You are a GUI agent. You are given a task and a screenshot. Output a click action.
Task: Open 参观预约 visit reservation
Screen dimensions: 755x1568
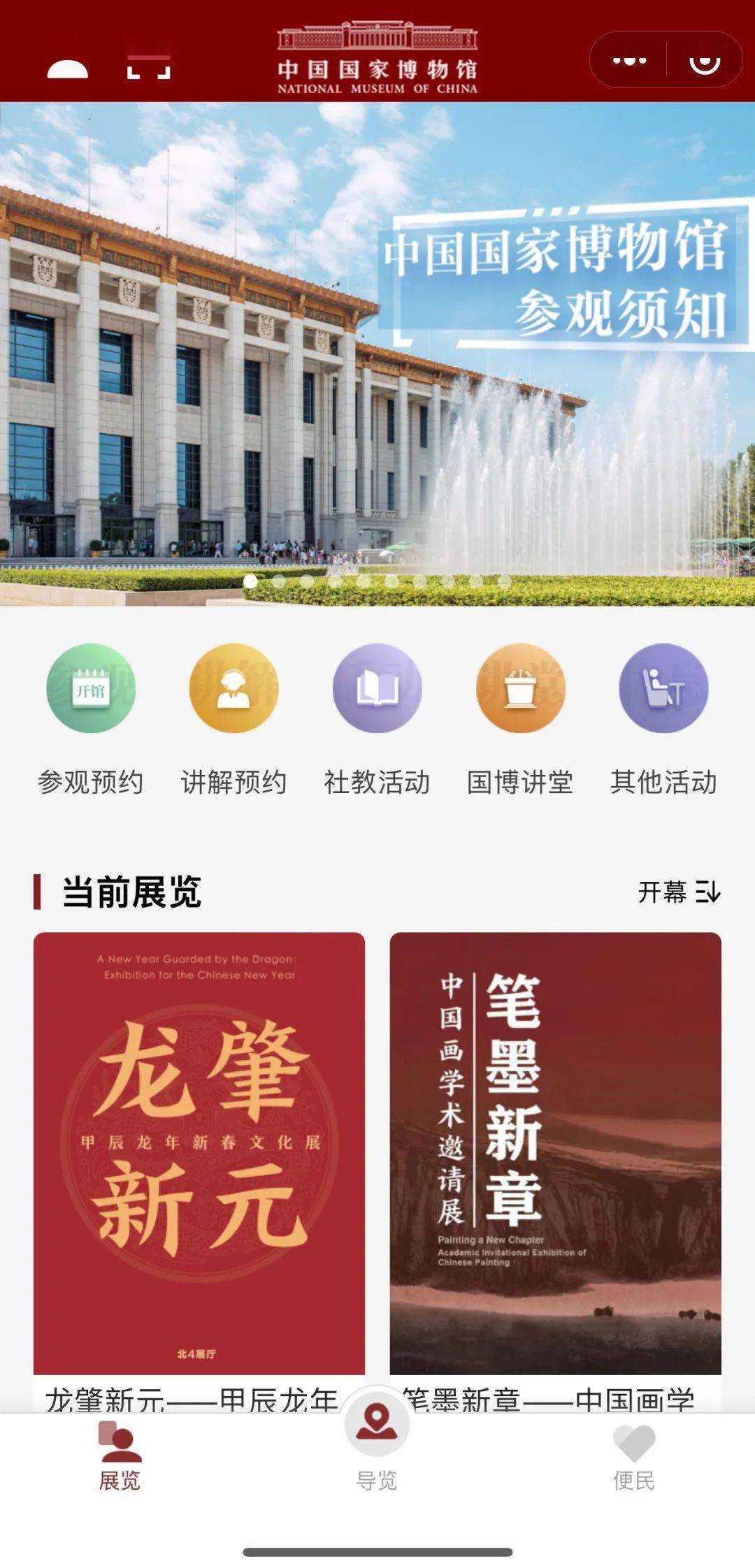pos(90,720)
